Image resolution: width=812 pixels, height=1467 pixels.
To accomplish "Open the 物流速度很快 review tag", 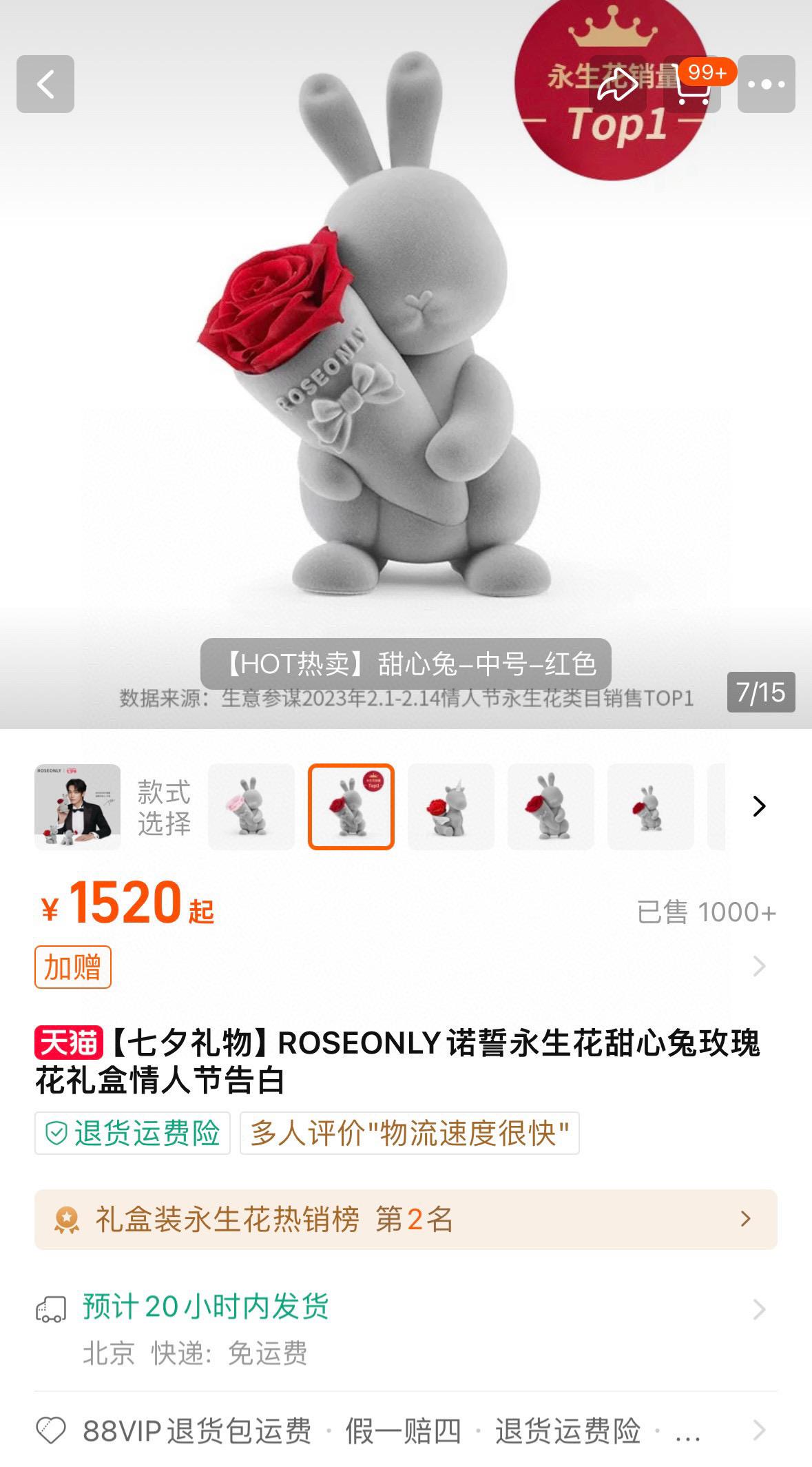I will 409,1133.
